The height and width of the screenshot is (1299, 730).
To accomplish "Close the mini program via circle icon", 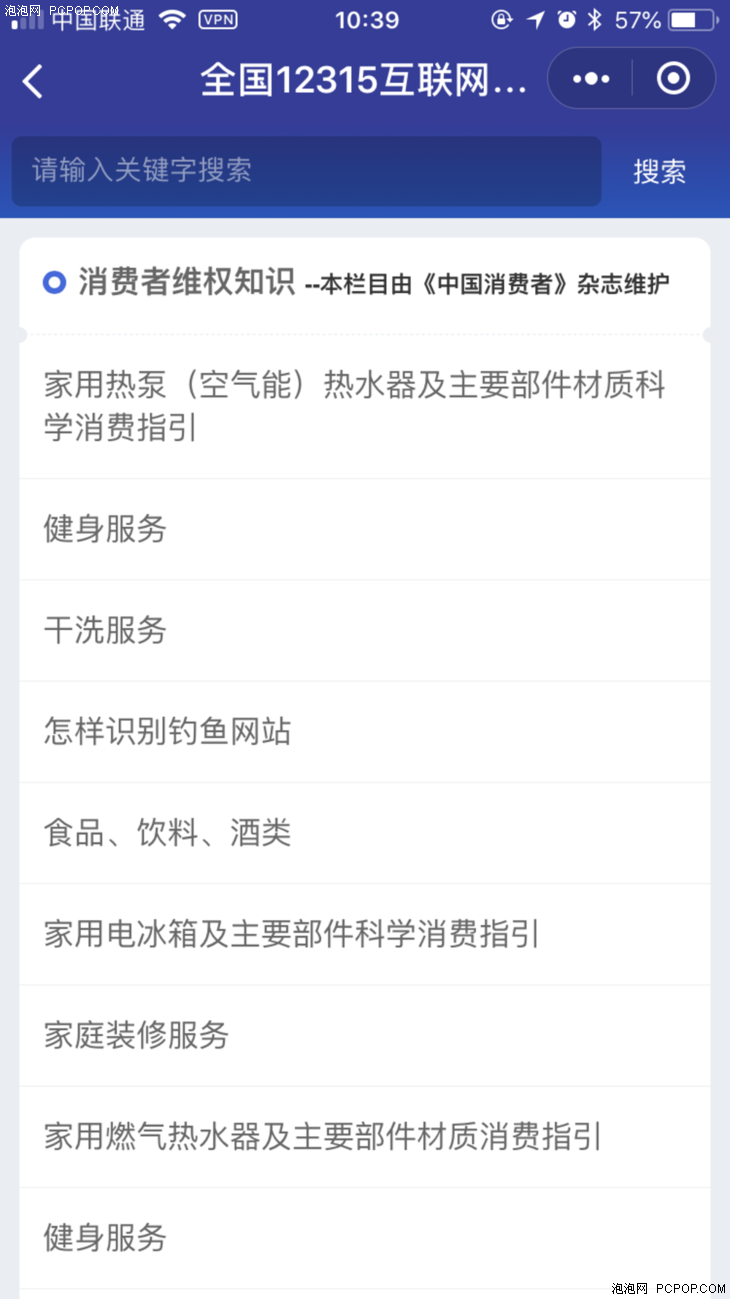I will coord(674,79).
